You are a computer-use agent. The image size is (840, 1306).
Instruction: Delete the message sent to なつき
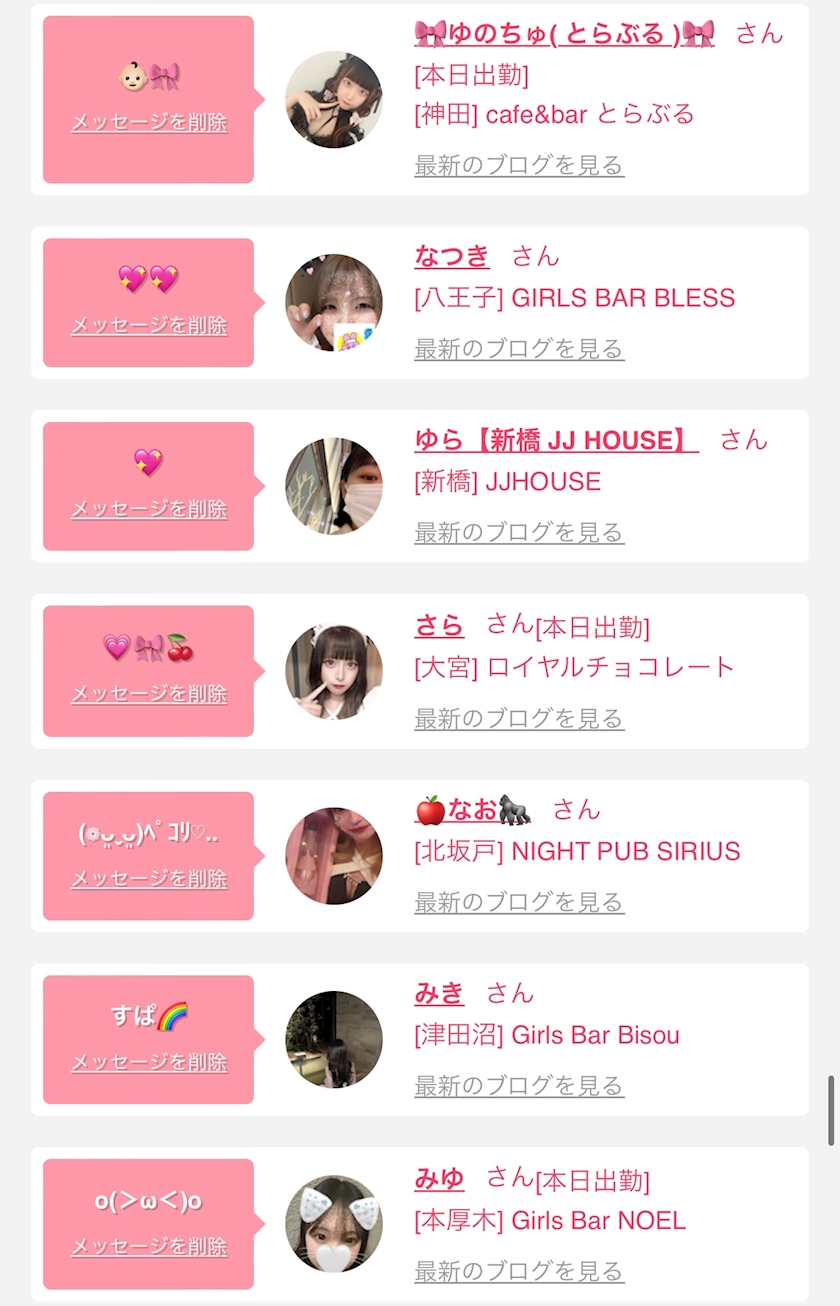(x=149, y=326)
